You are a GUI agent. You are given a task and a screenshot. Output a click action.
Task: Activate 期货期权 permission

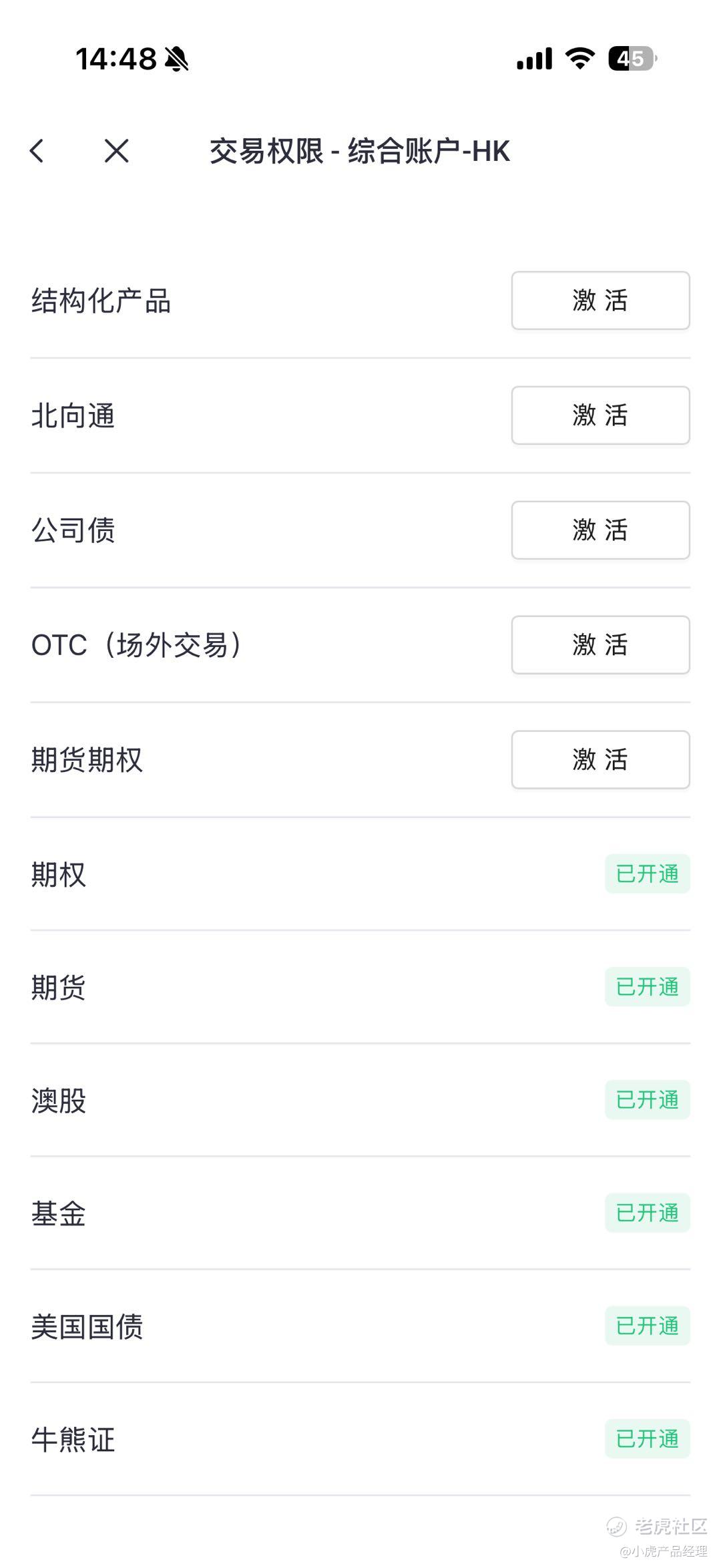[600, 760]
